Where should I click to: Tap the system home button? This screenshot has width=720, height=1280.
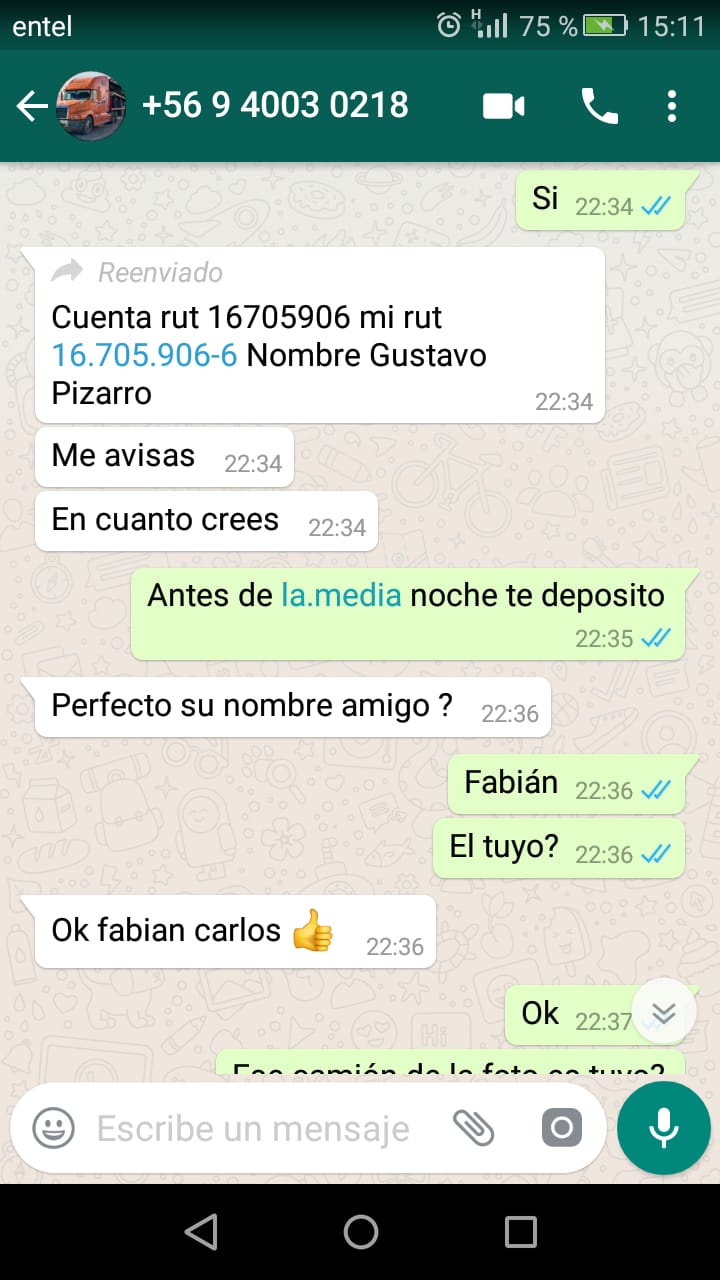tap(360, 1232)
